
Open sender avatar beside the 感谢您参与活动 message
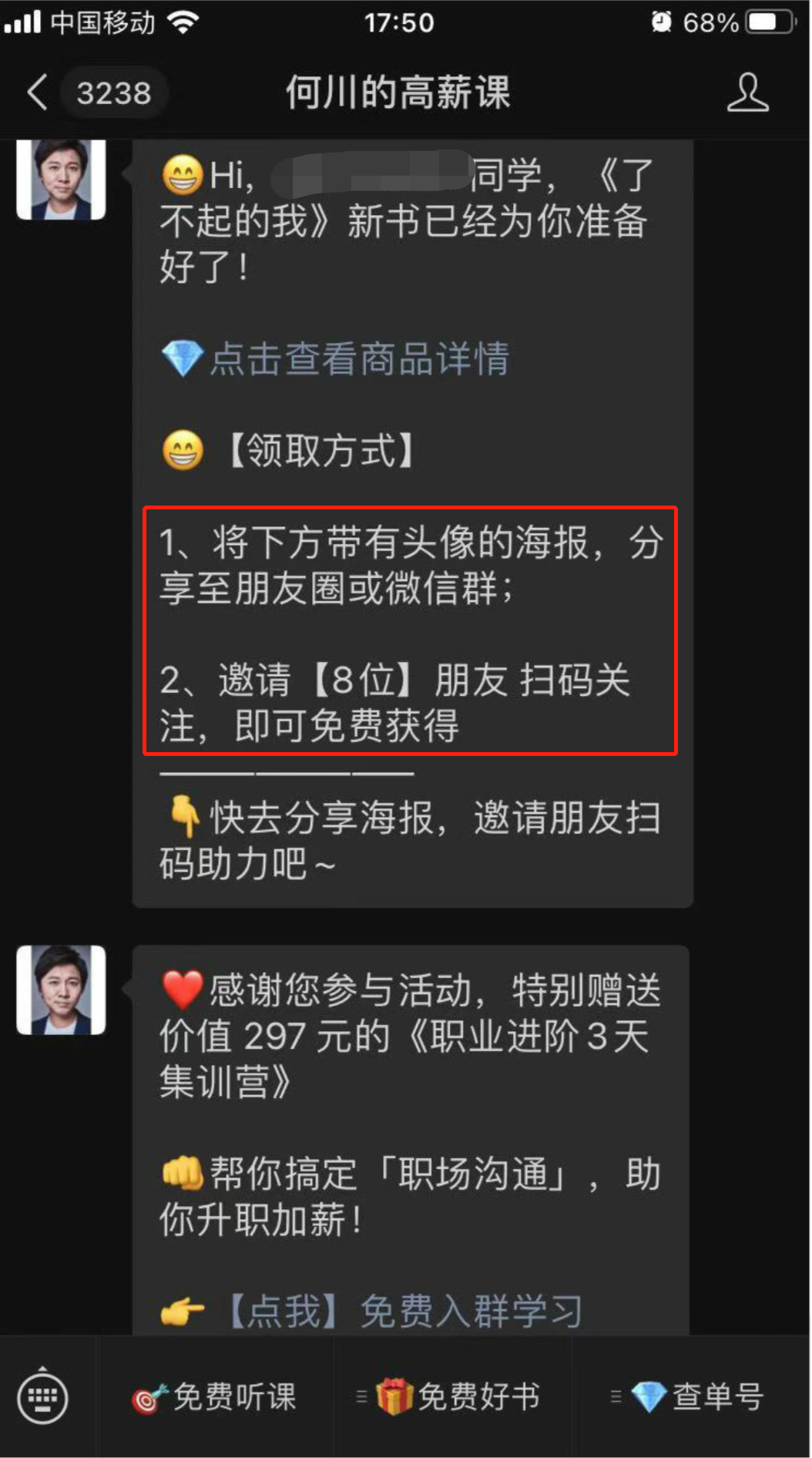61,989
